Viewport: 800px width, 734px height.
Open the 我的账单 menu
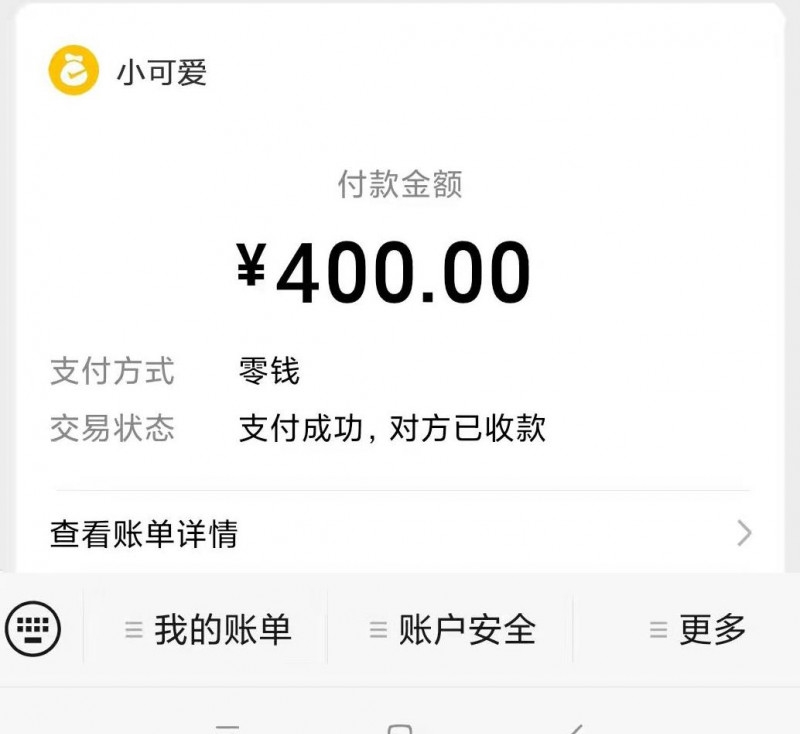tap(207, 630)
